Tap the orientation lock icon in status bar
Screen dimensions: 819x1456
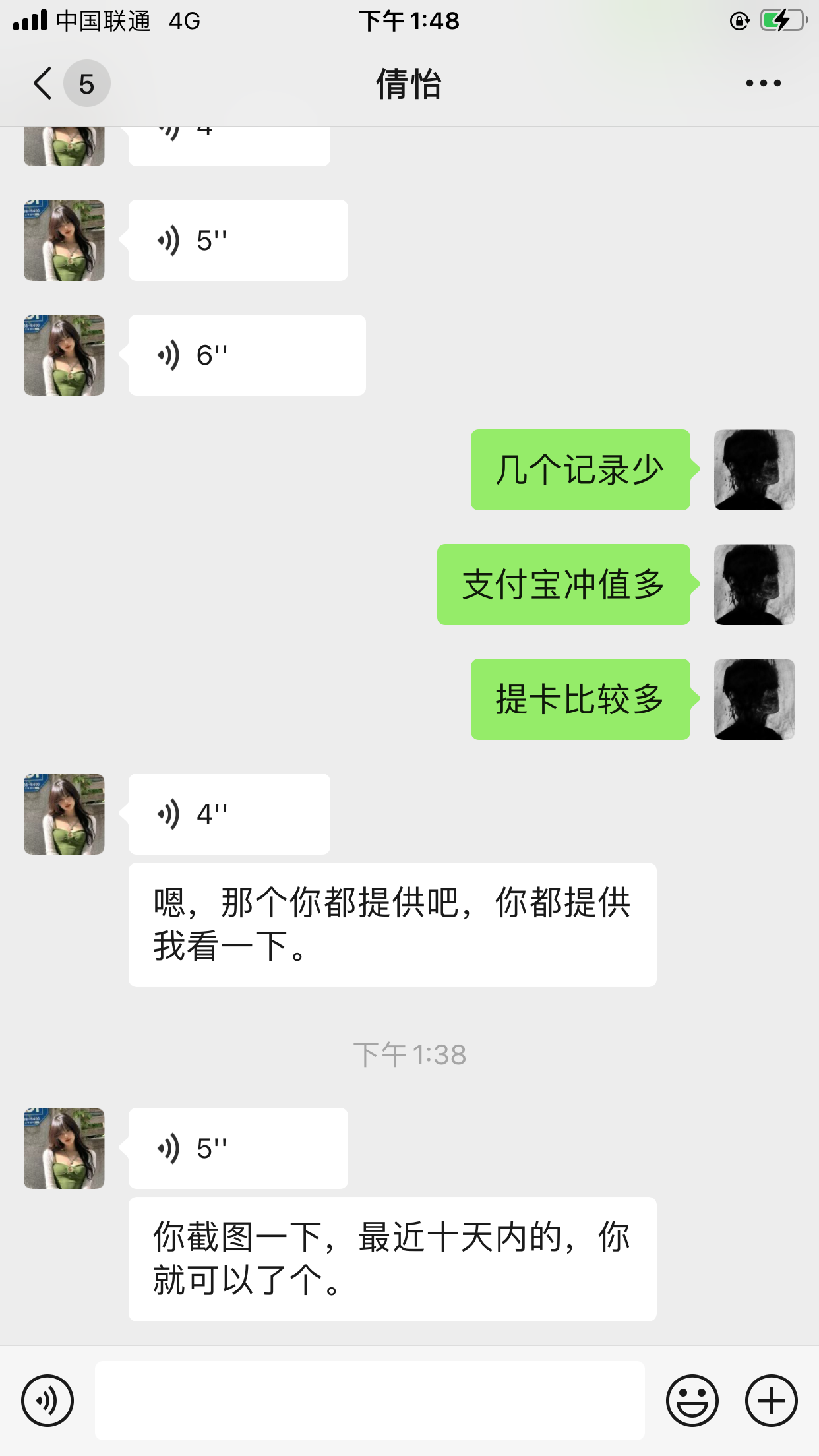(740, 20)
